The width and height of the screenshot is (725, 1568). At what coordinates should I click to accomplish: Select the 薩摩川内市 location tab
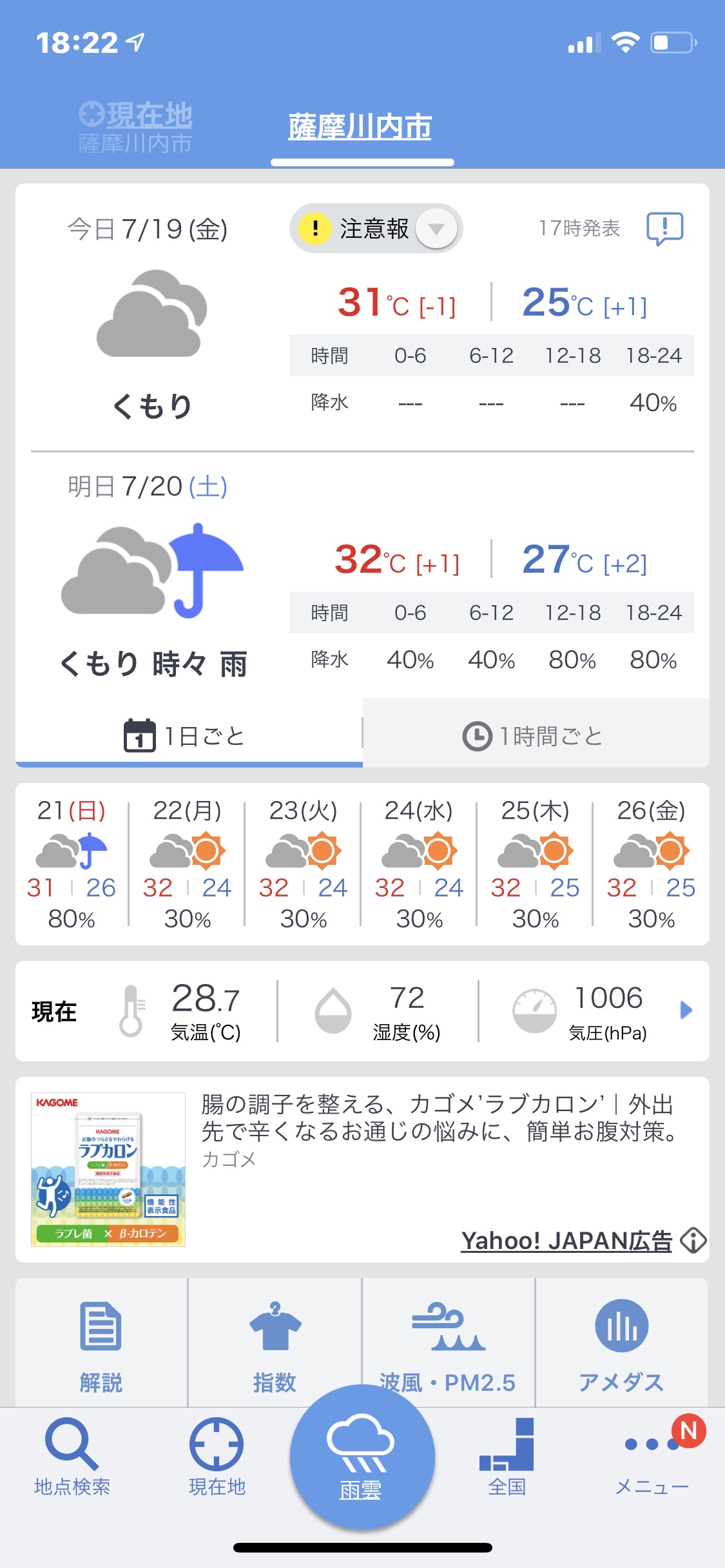point(360,127)
